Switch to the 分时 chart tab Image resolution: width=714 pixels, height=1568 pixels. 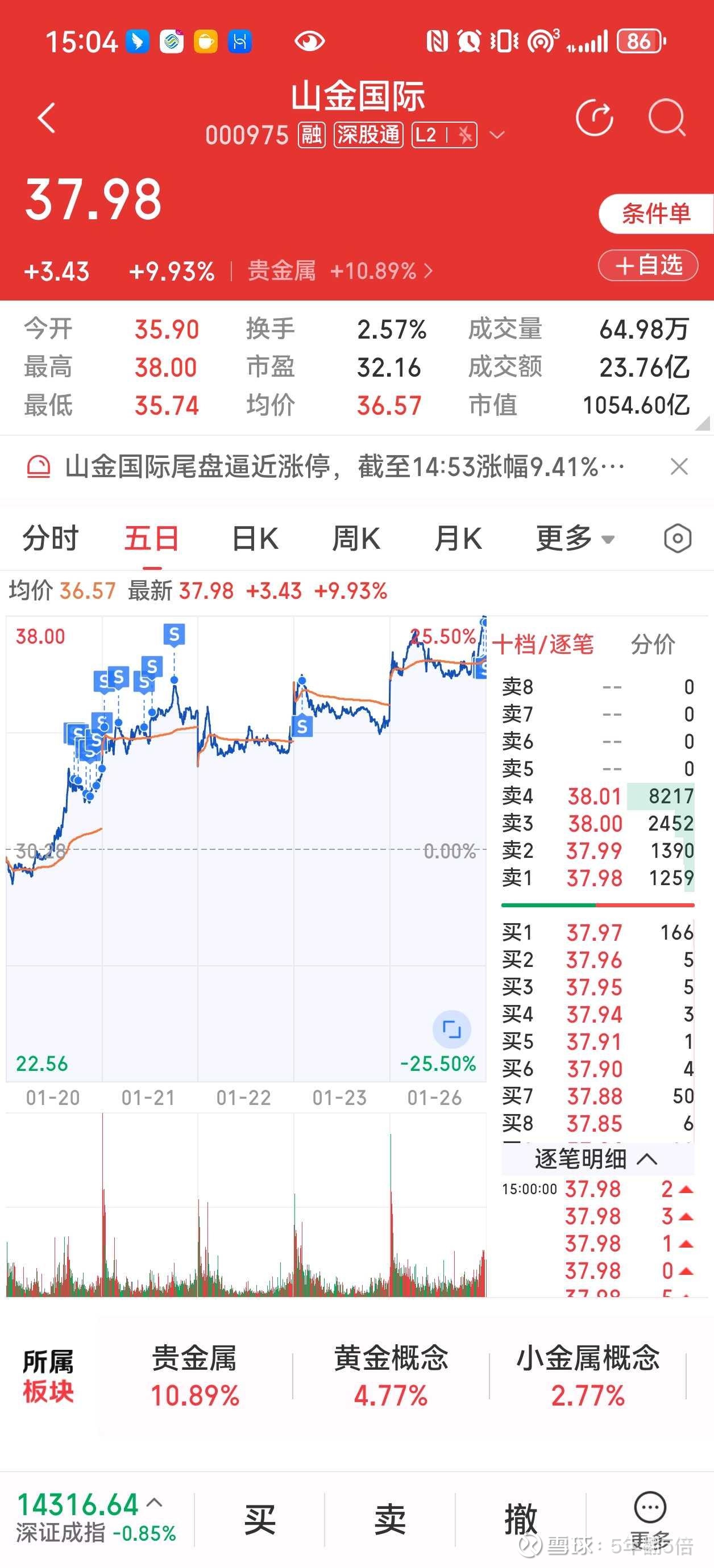tap(51, 539)
